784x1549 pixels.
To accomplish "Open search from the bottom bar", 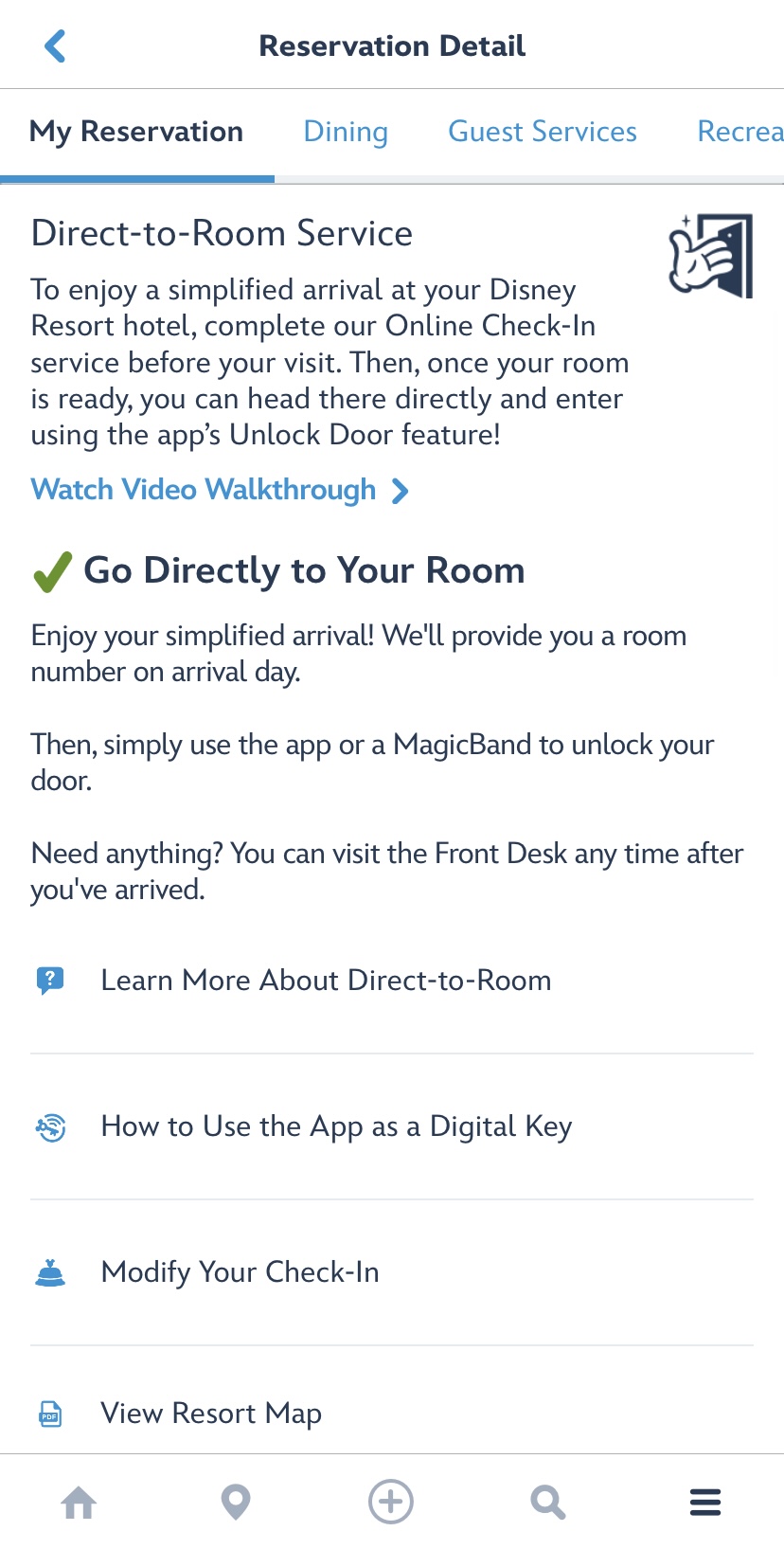I will (x=548, y=1503).
